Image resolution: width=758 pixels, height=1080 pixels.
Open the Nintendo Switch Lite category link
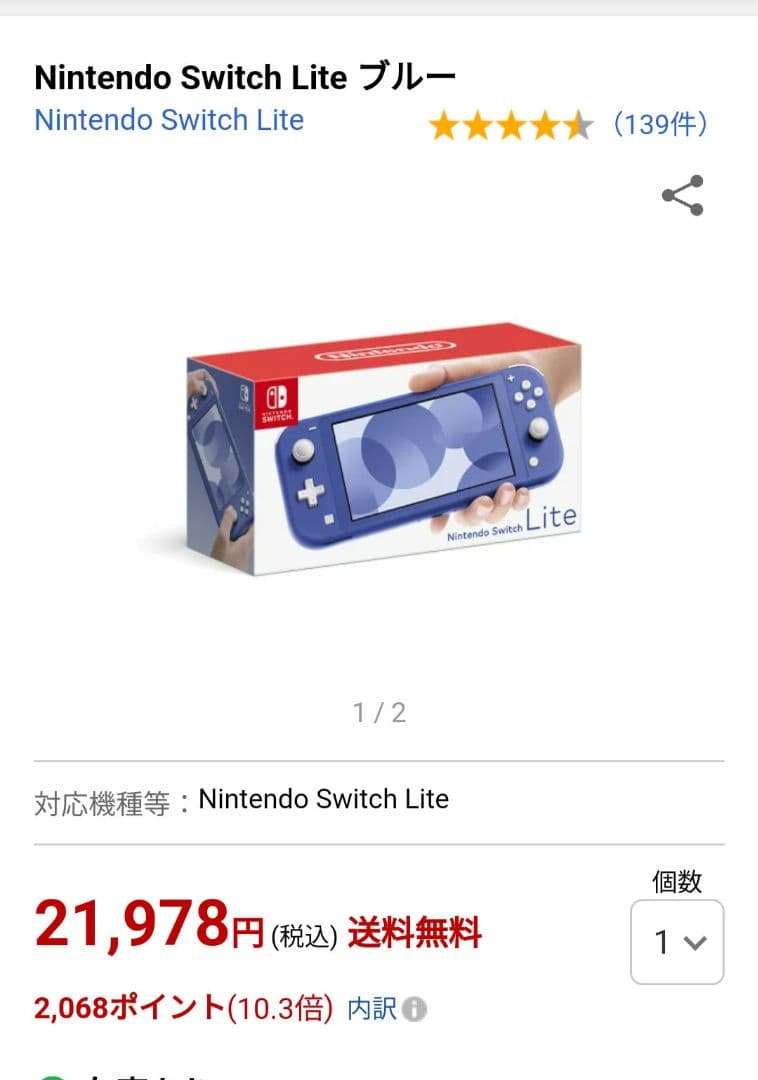(169, 120)
